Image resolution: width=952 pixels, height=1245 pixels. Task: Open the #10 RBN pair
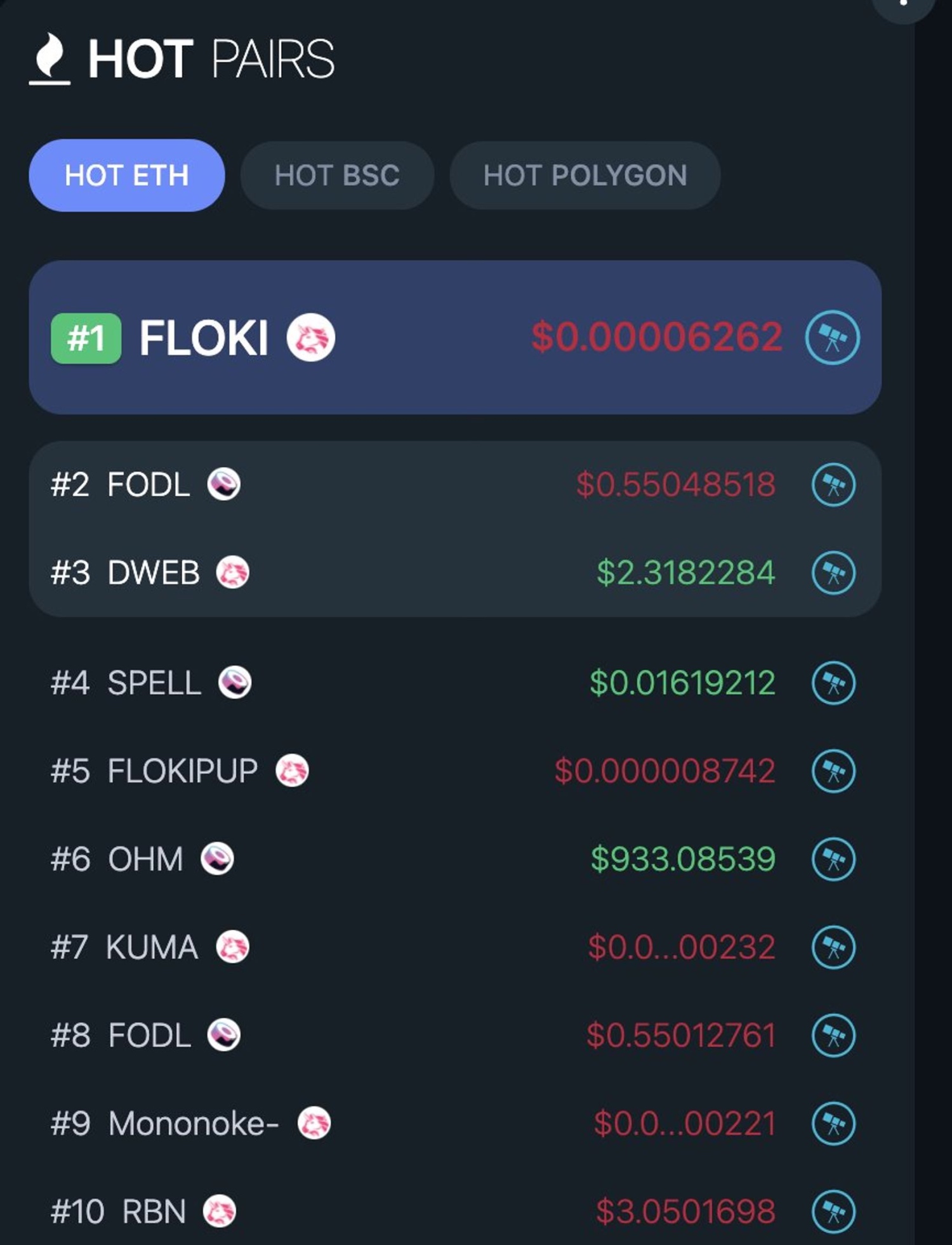pos(154,1211)
